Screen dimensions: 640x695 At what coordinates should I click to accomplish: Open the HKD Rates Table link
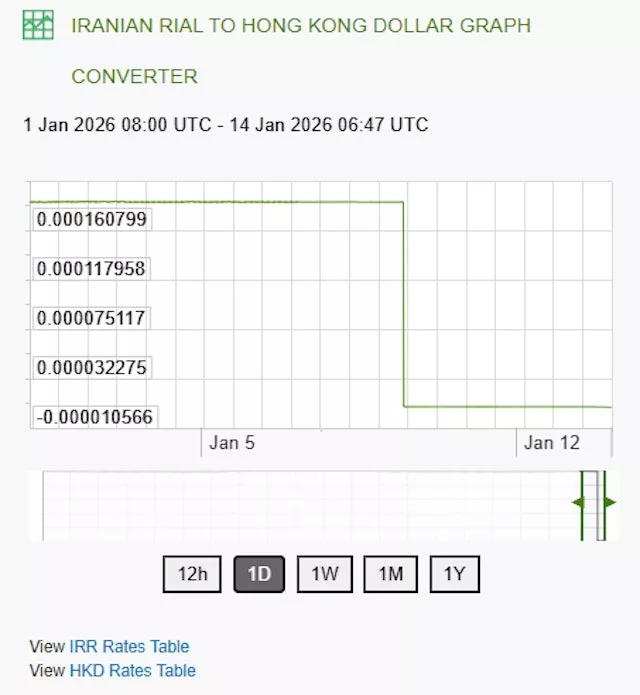coord(132,670)
